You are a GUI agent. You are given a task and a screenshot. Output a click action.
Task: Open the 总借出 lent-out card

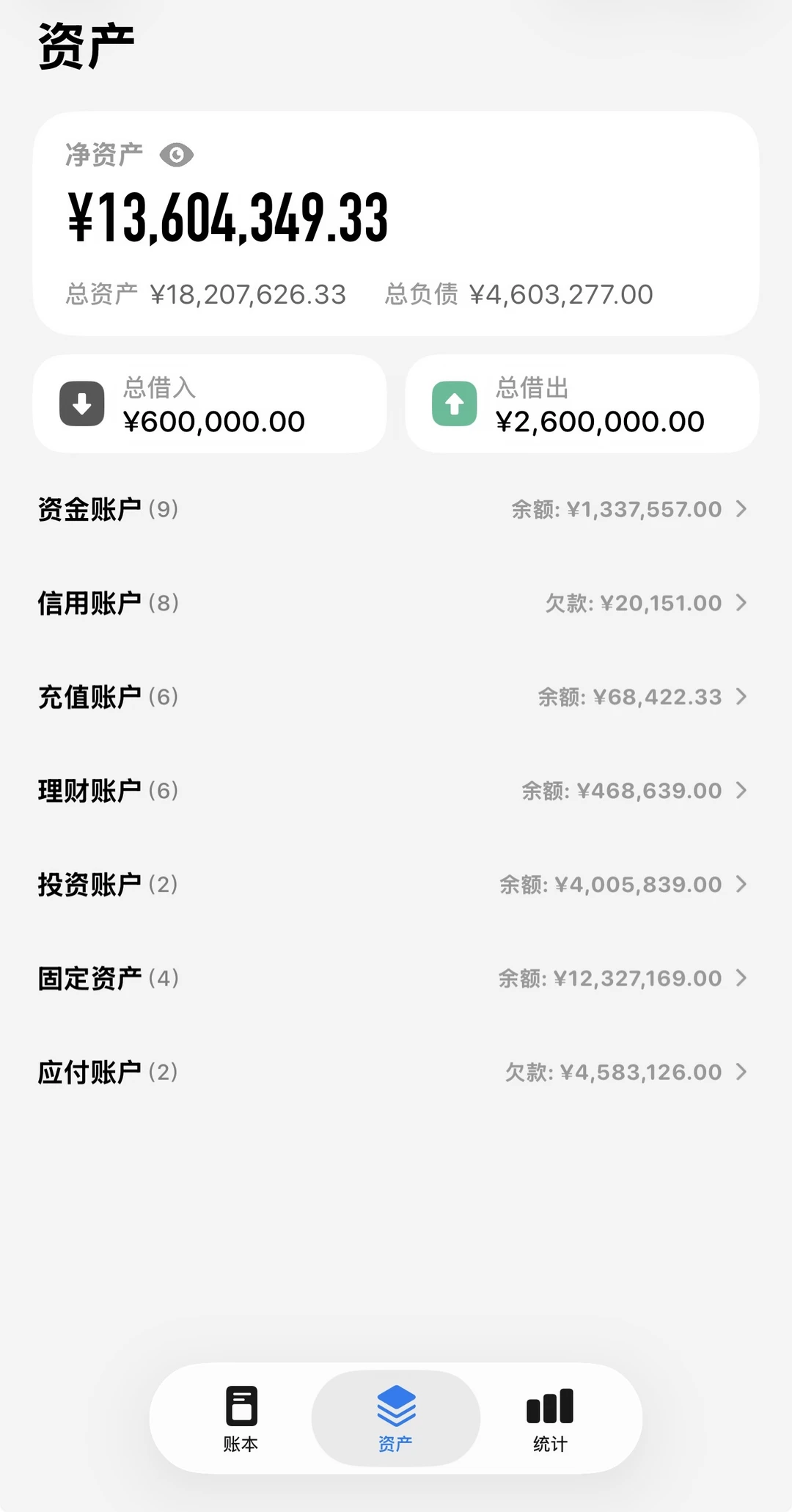(582, 403)
